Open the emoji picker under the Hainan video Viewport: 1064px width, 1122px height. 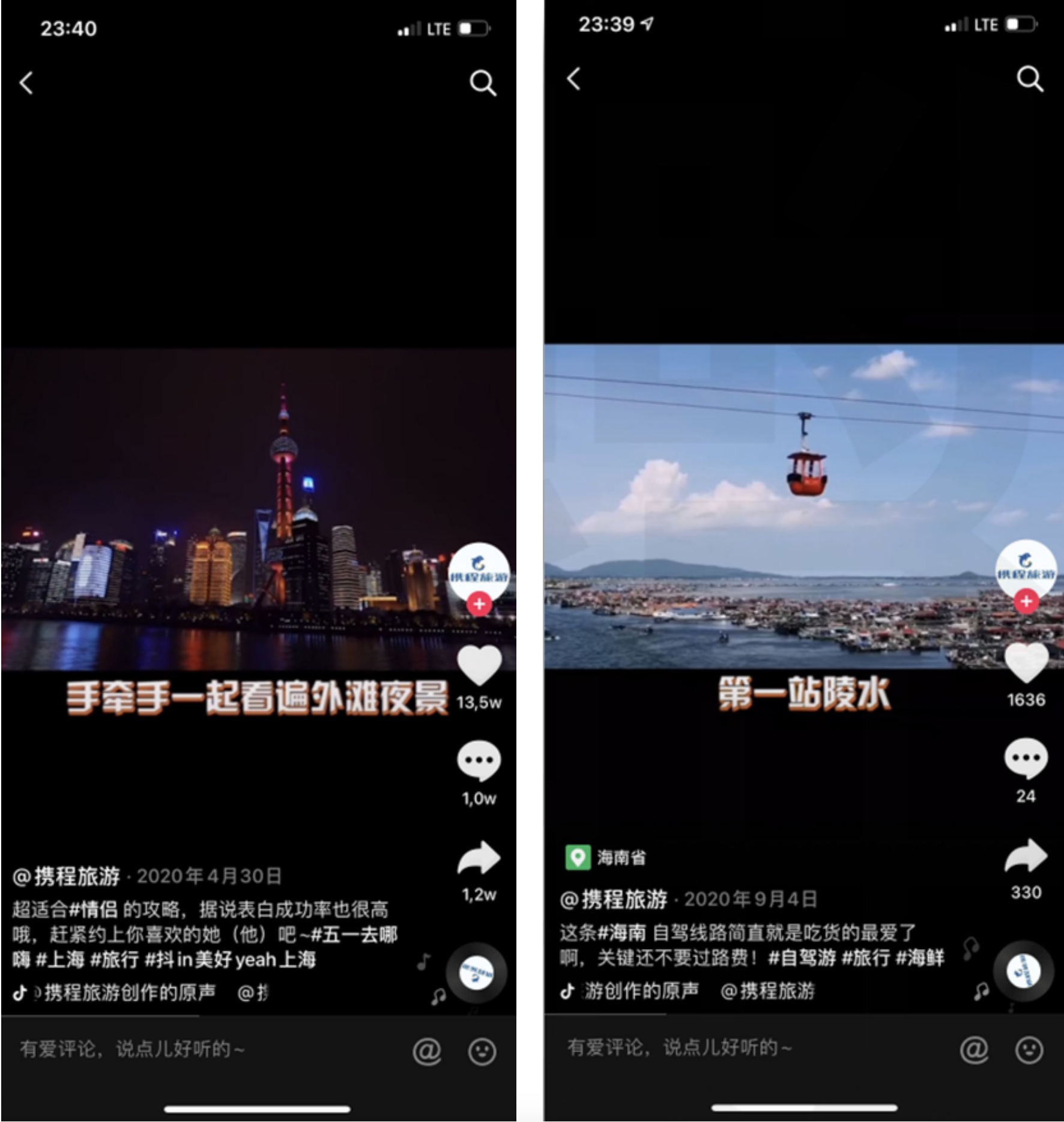click(x=1029, y=1050)
